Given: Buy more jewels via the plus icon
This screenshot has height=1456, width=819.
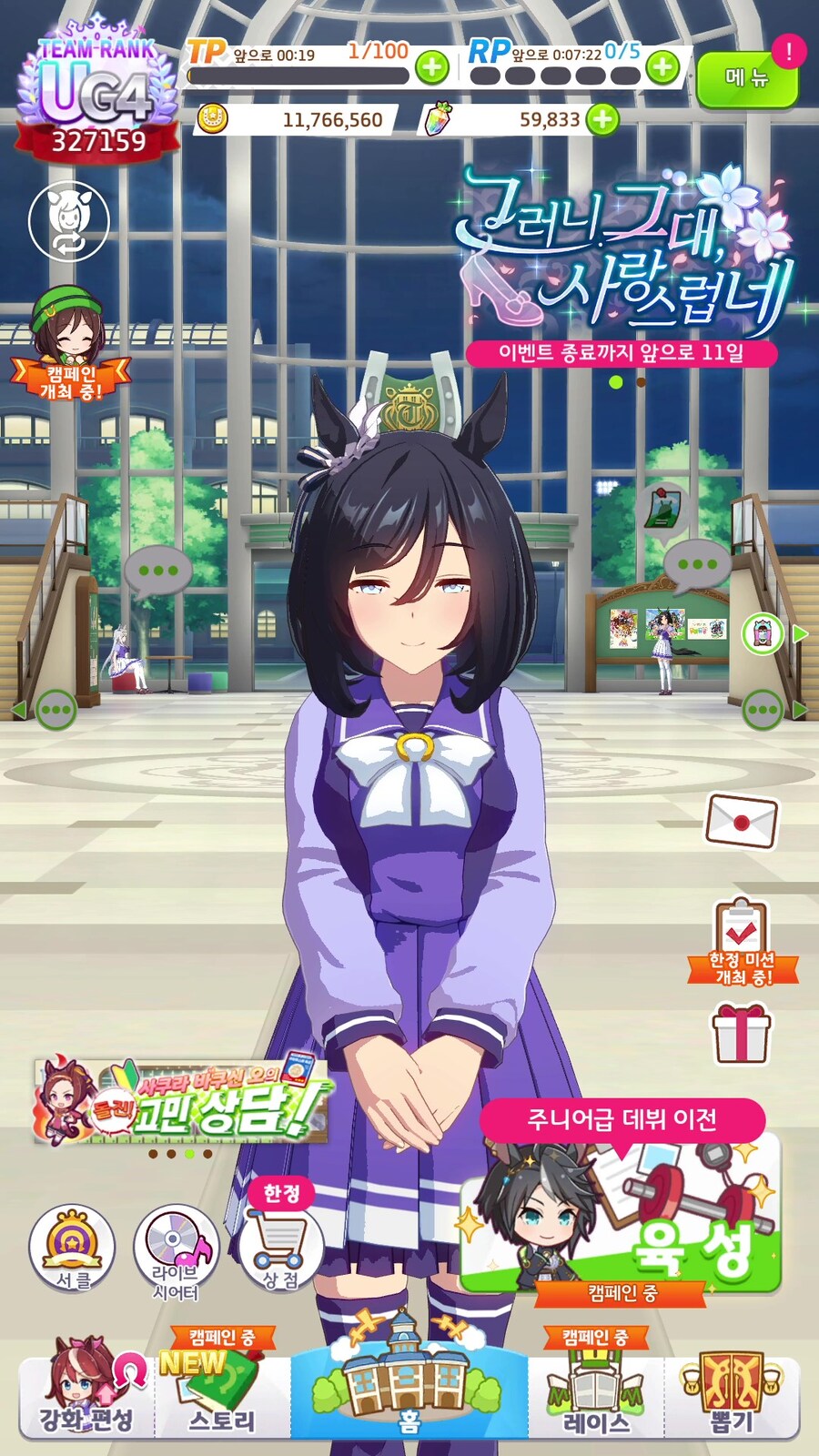Looking at the screenshot, I should (602, 119).
